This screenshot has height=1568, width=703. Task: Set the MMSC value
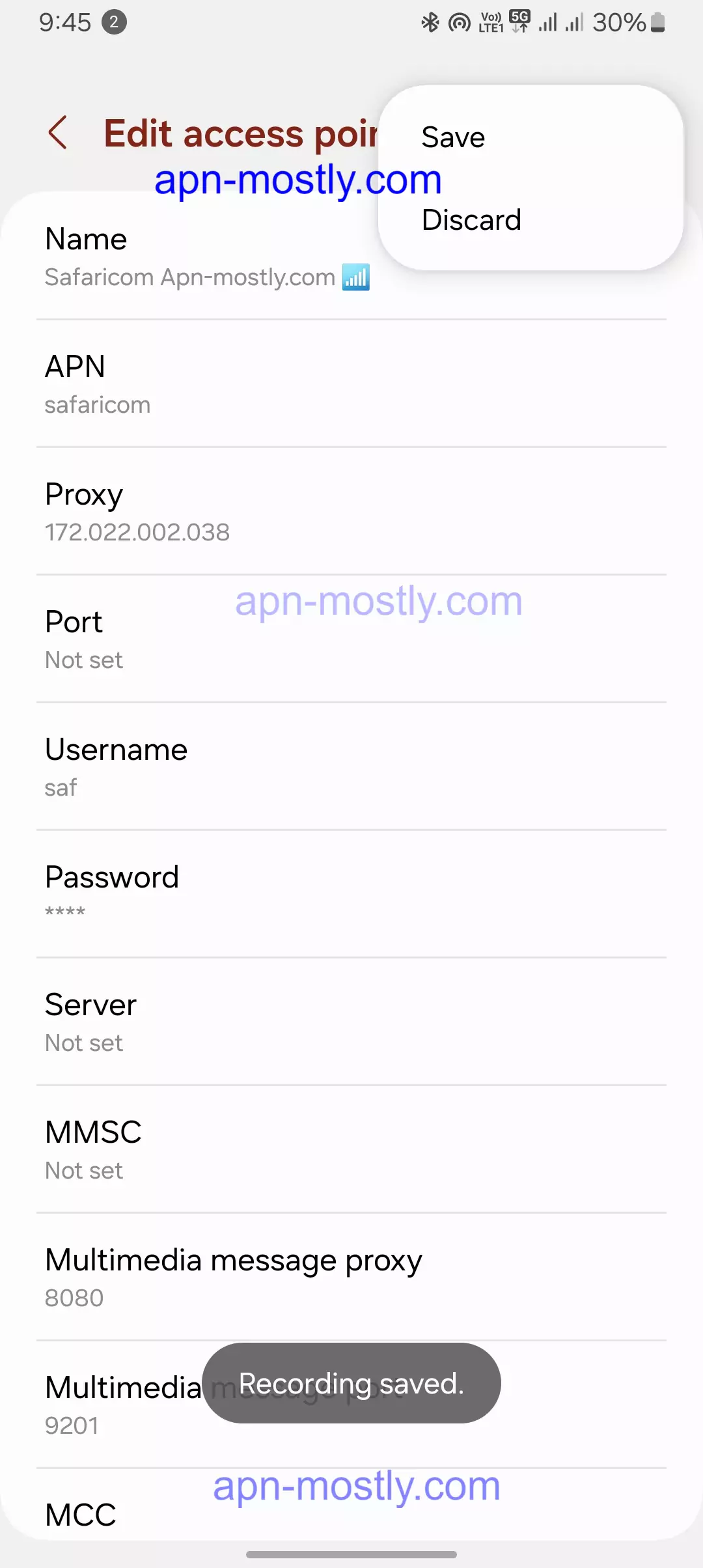351,1150
